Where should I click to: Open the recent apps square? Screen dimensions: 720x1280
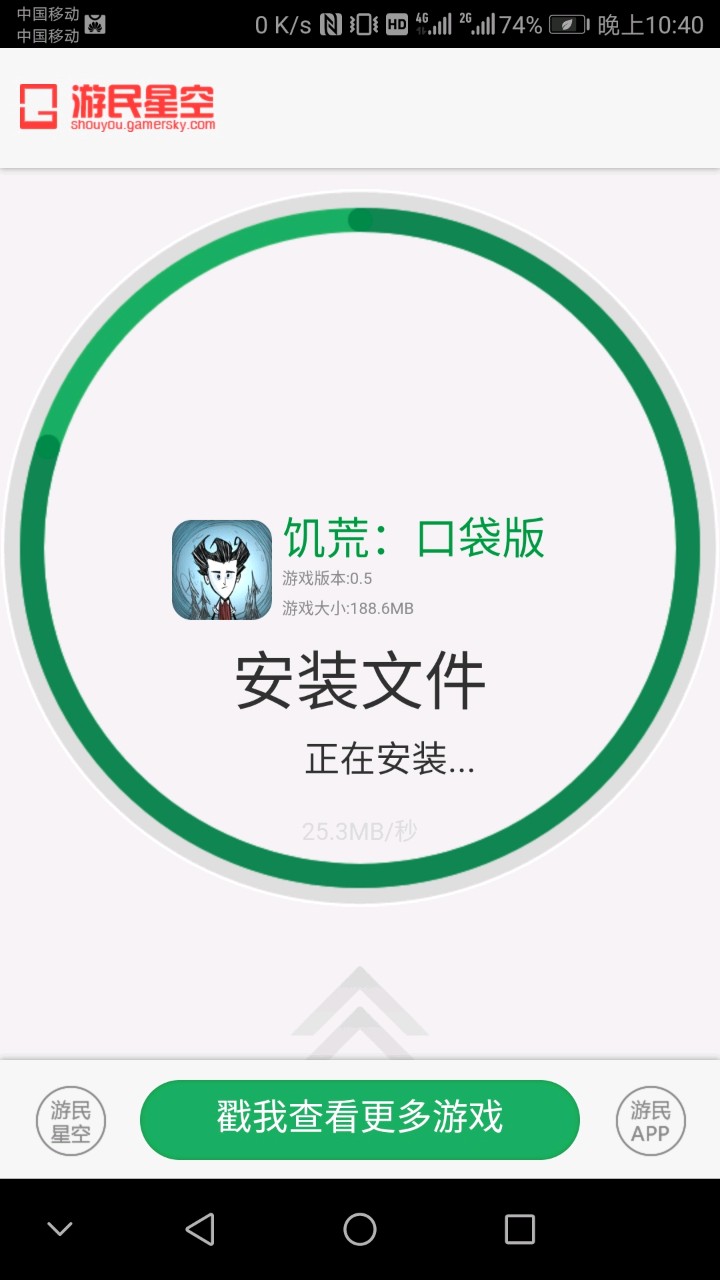tap(519, 1229)
